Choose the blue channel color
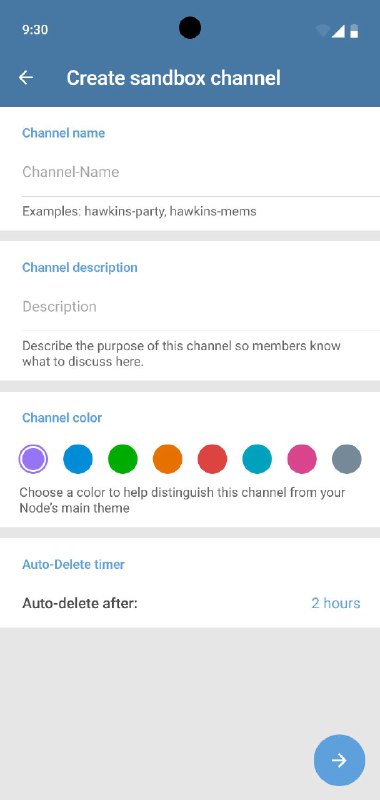This screenshot has height=800, width=380. click(x=78, y=459)
